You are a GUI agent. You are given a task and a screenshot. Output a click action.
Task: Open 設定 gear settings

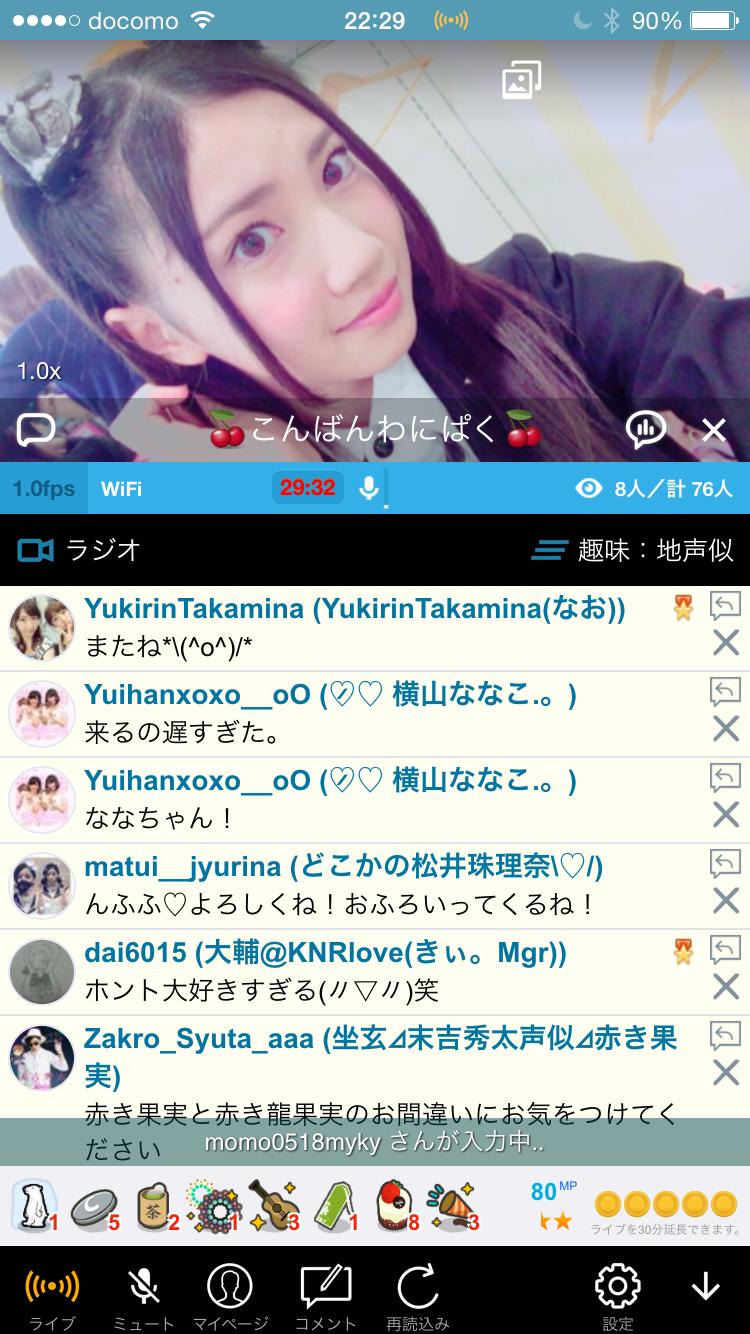[x=617, y=1297]
